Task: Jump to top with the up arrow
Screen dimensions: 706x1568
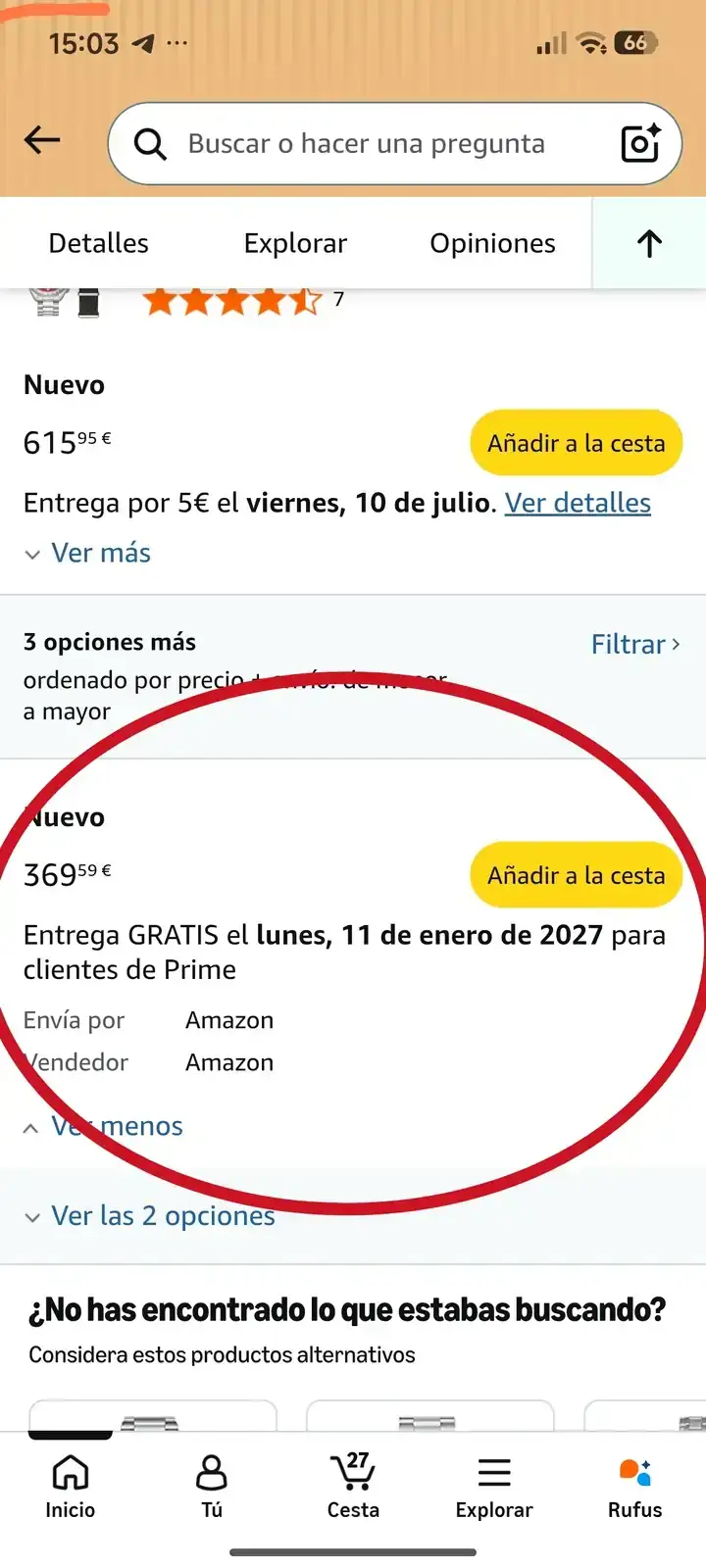Action: coord(649,243)
